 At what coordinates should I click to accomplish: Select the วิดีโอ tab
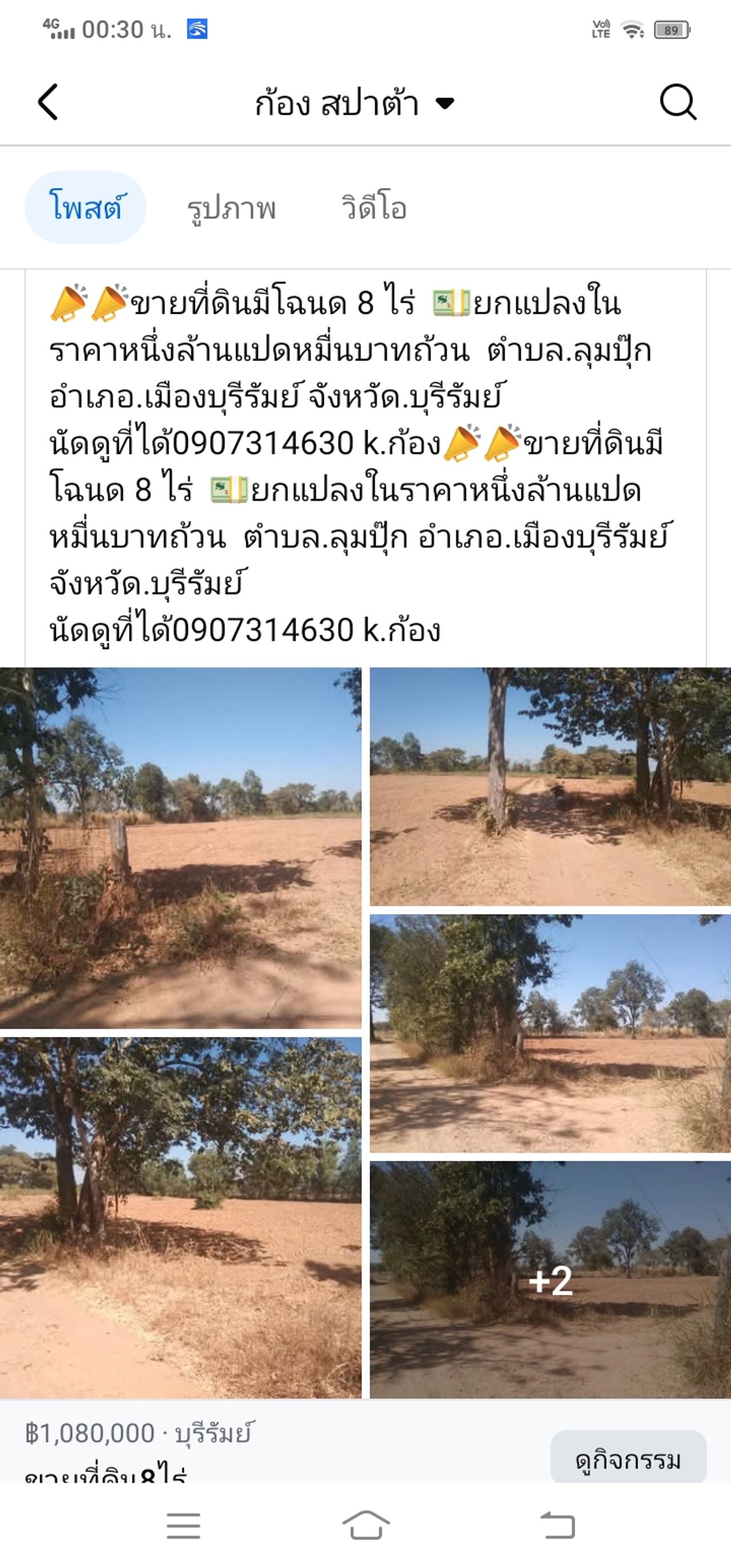point(373,207)
